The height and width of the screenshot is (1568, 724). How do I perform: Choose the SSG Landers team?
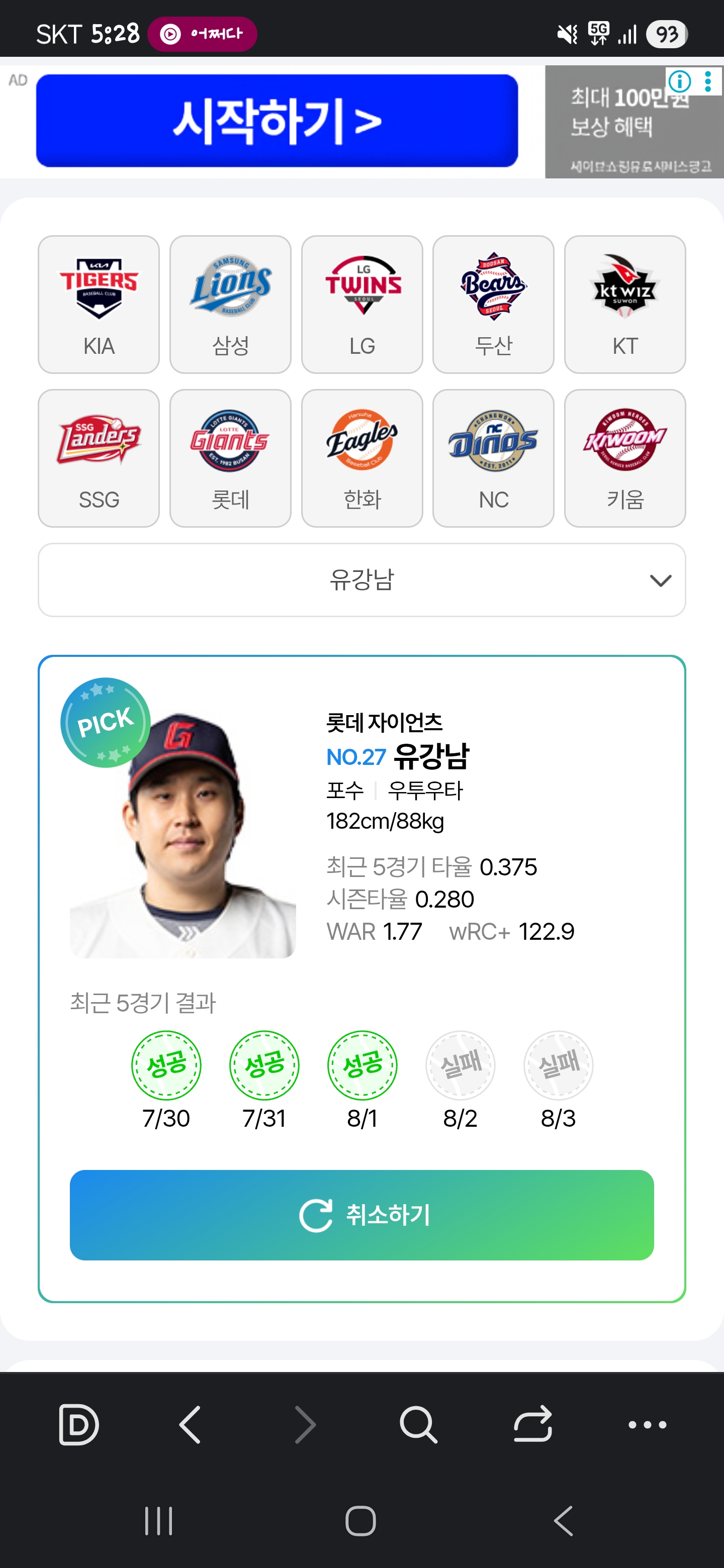point(99,458)
